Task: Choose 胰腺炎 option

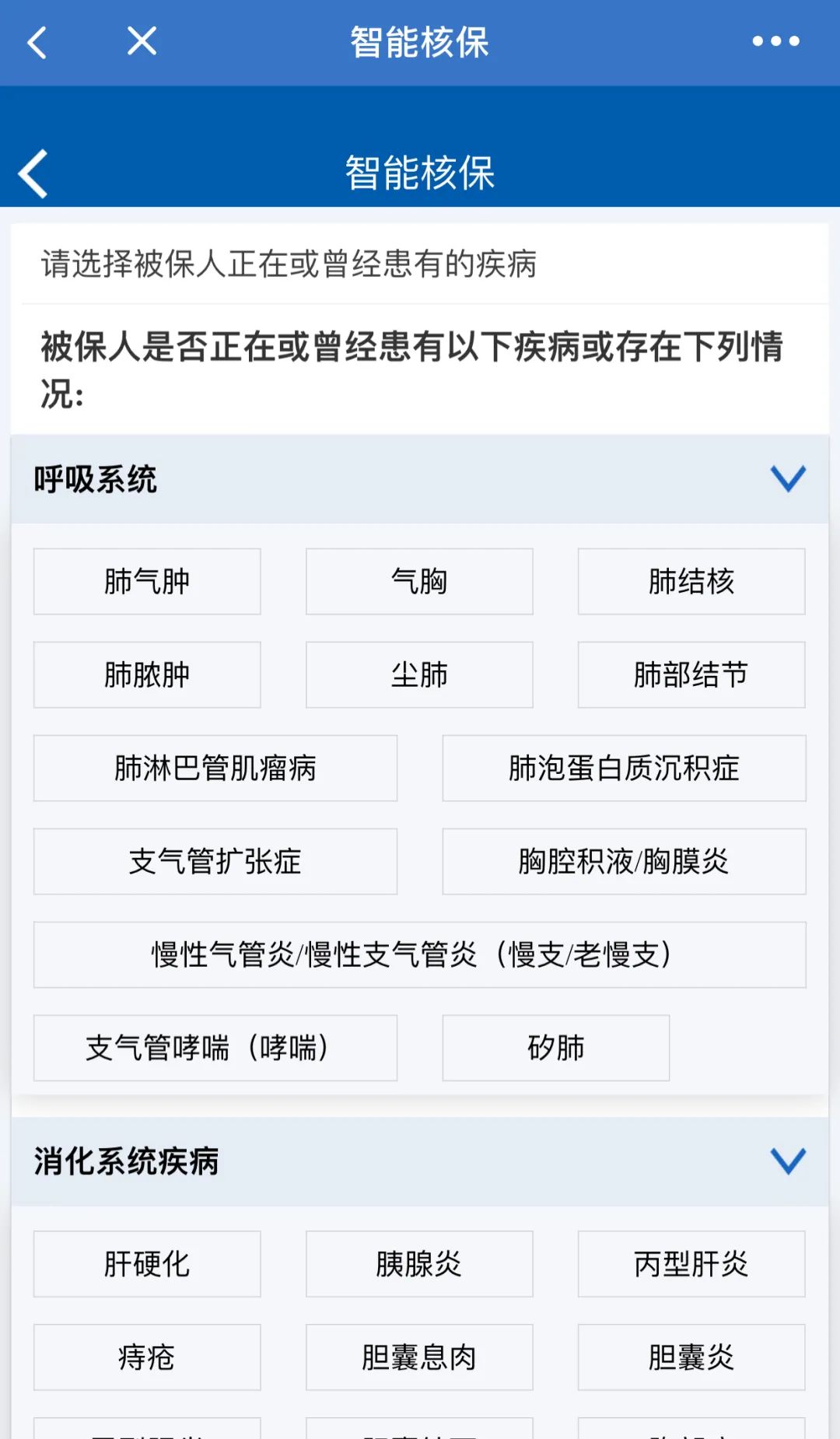Action: click(x=419, y=1264)
